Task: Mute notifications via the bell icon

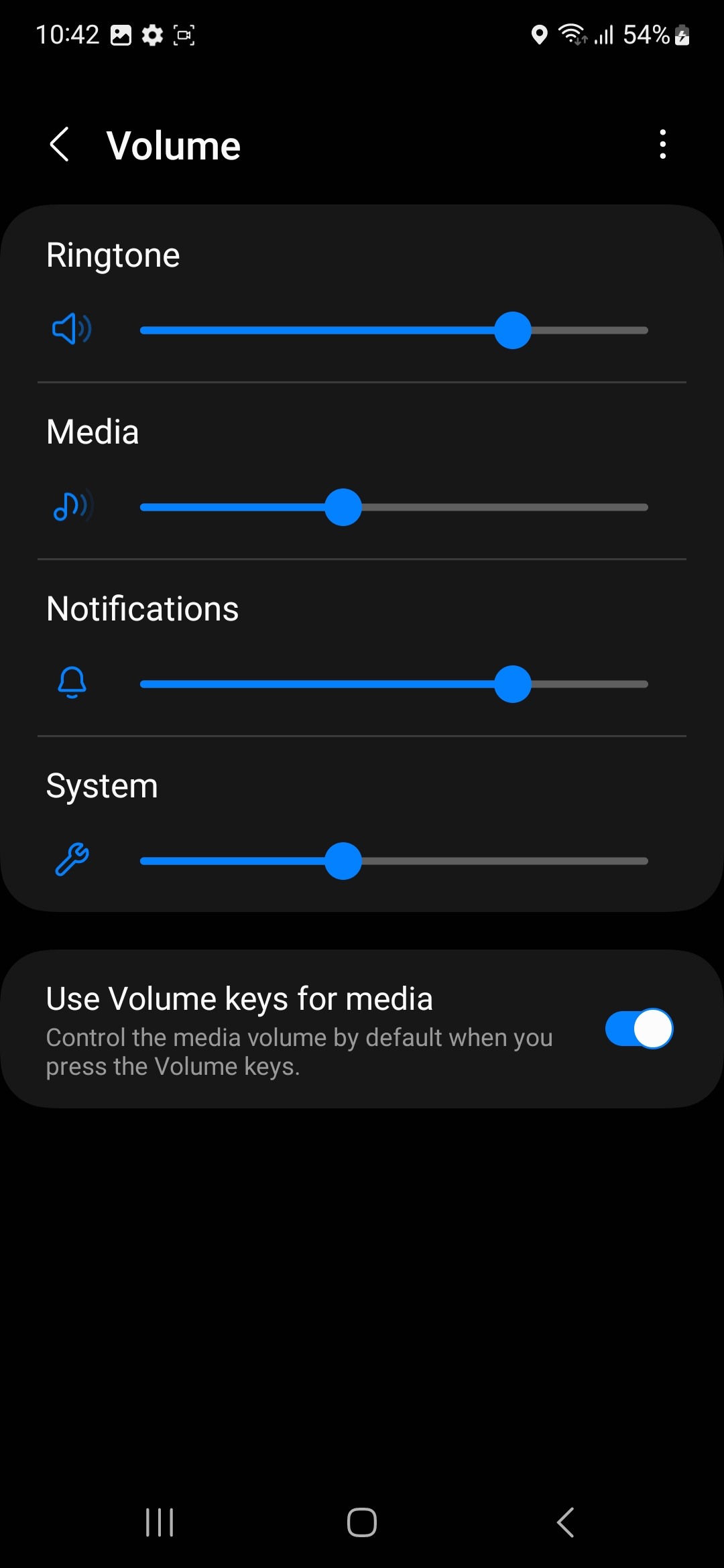Action: pyautogui.click(x=72, y=683)
